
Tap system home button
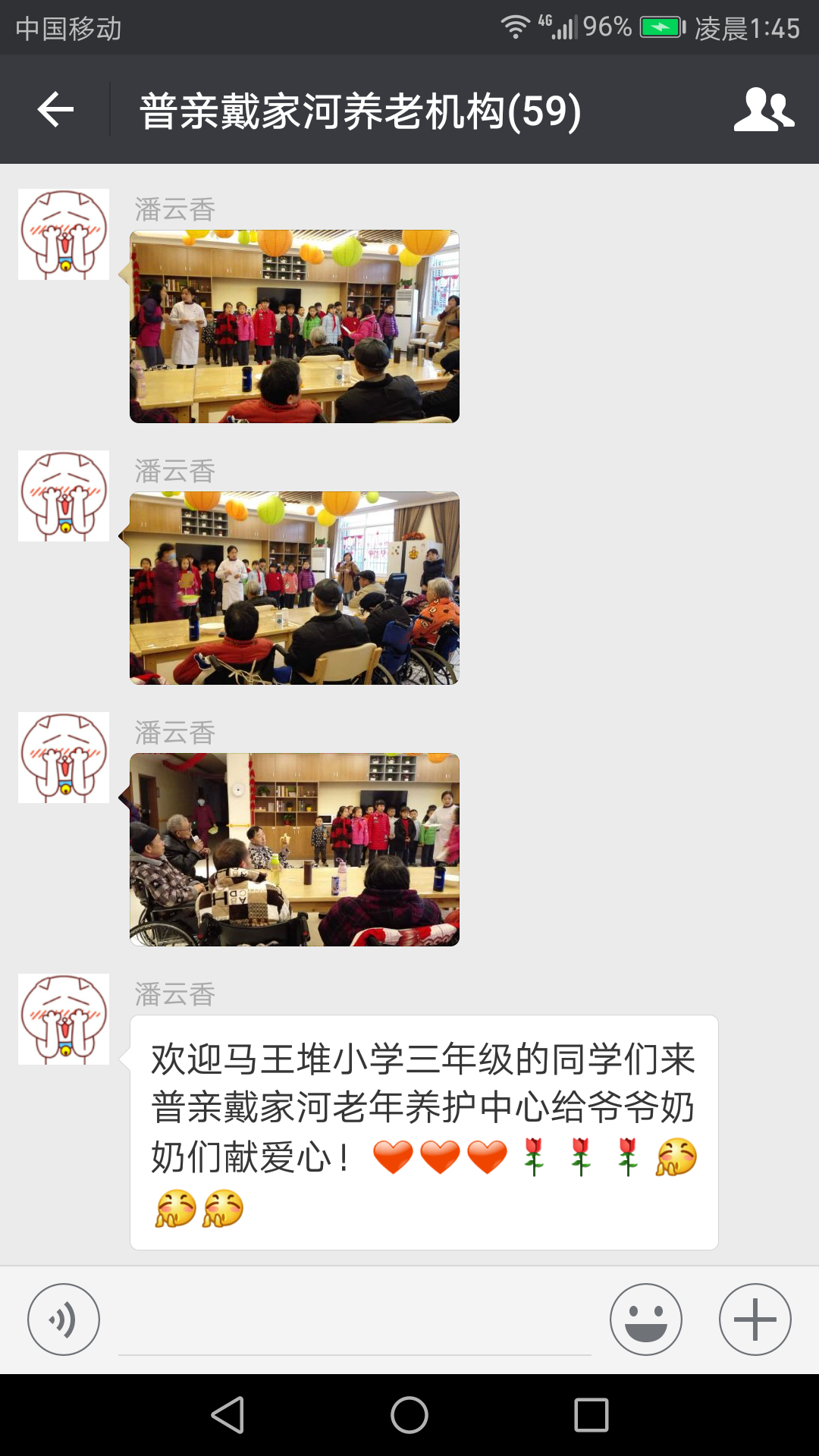[409, 1415]
